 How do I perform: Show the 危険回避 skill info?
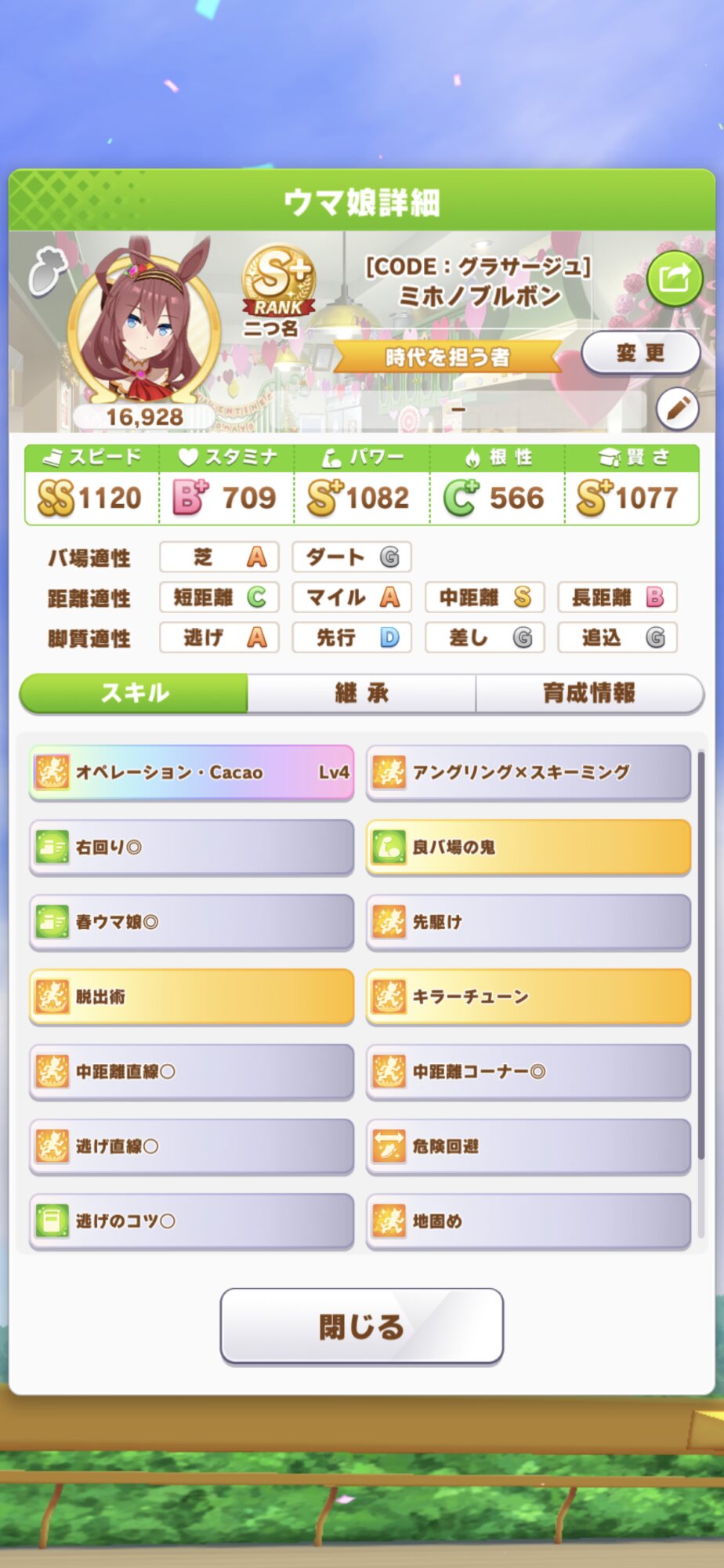[528, 1146]
